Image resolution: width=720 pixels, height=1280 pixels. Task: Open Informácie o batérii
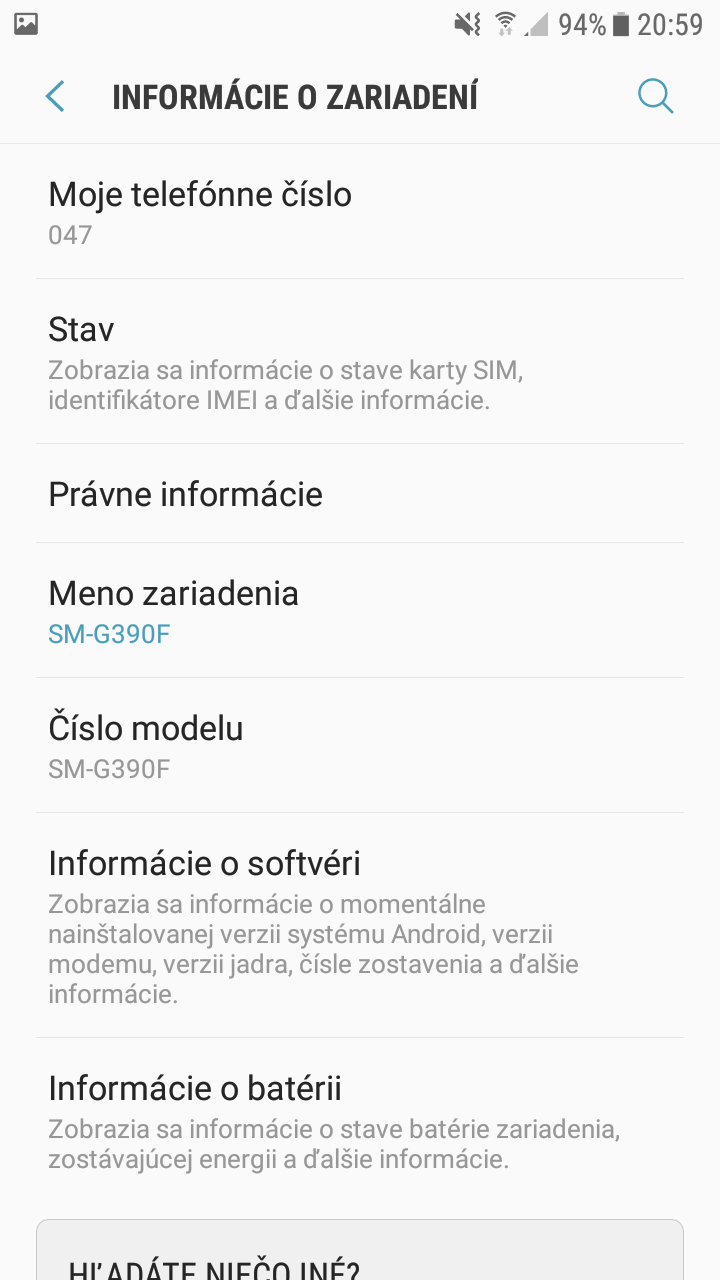click(x=360, y=1120)
